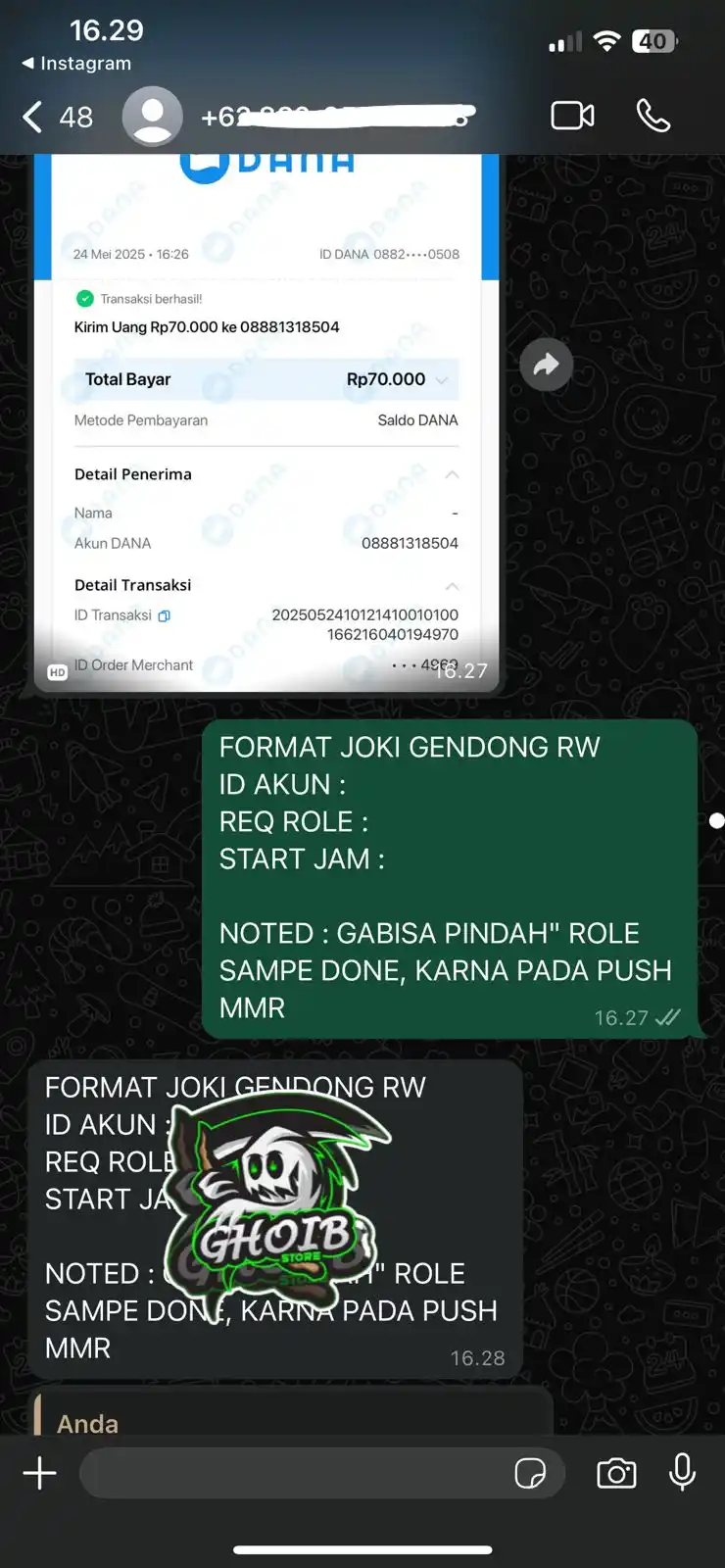Viewport: 725px width, 1568px height.
Task: Tap the microphone to record voice
Action: click(682, 1472)
